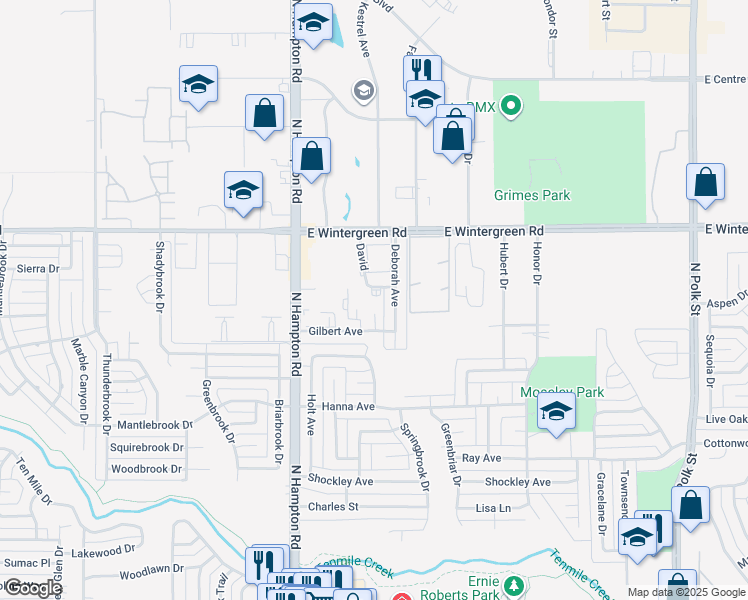This screenshot has width=748, height=600.
Task: Tap the restaurant marker near E Centre
Action: click(422, 72)
